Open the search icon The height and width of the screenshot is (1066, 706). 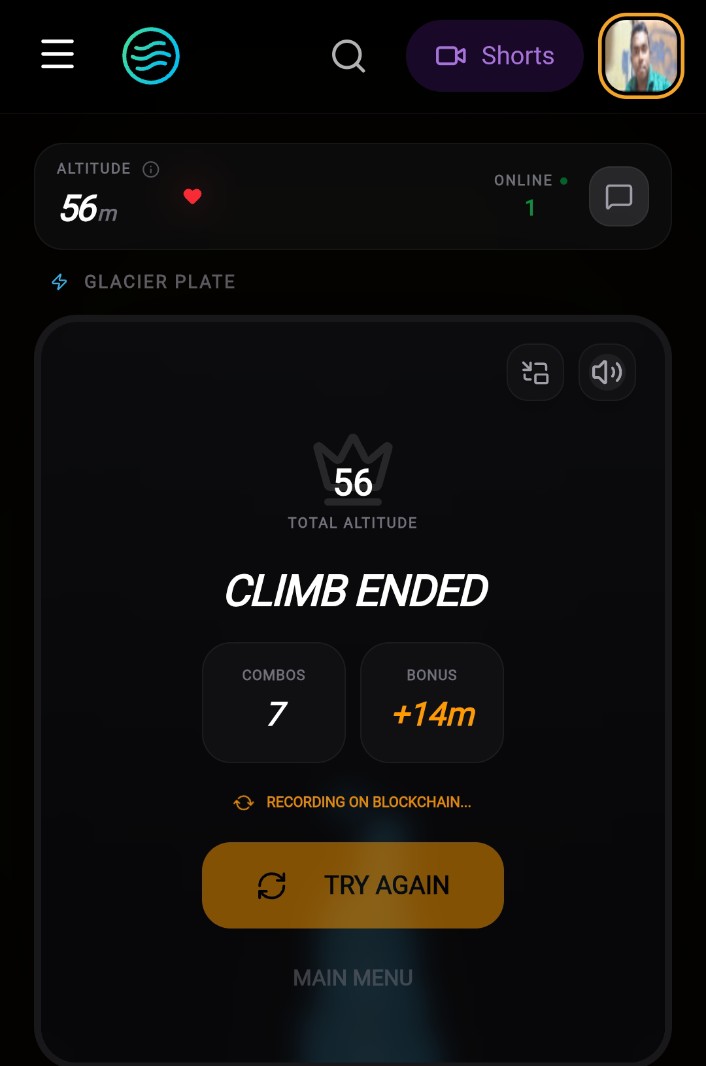[x=348, y=56]
